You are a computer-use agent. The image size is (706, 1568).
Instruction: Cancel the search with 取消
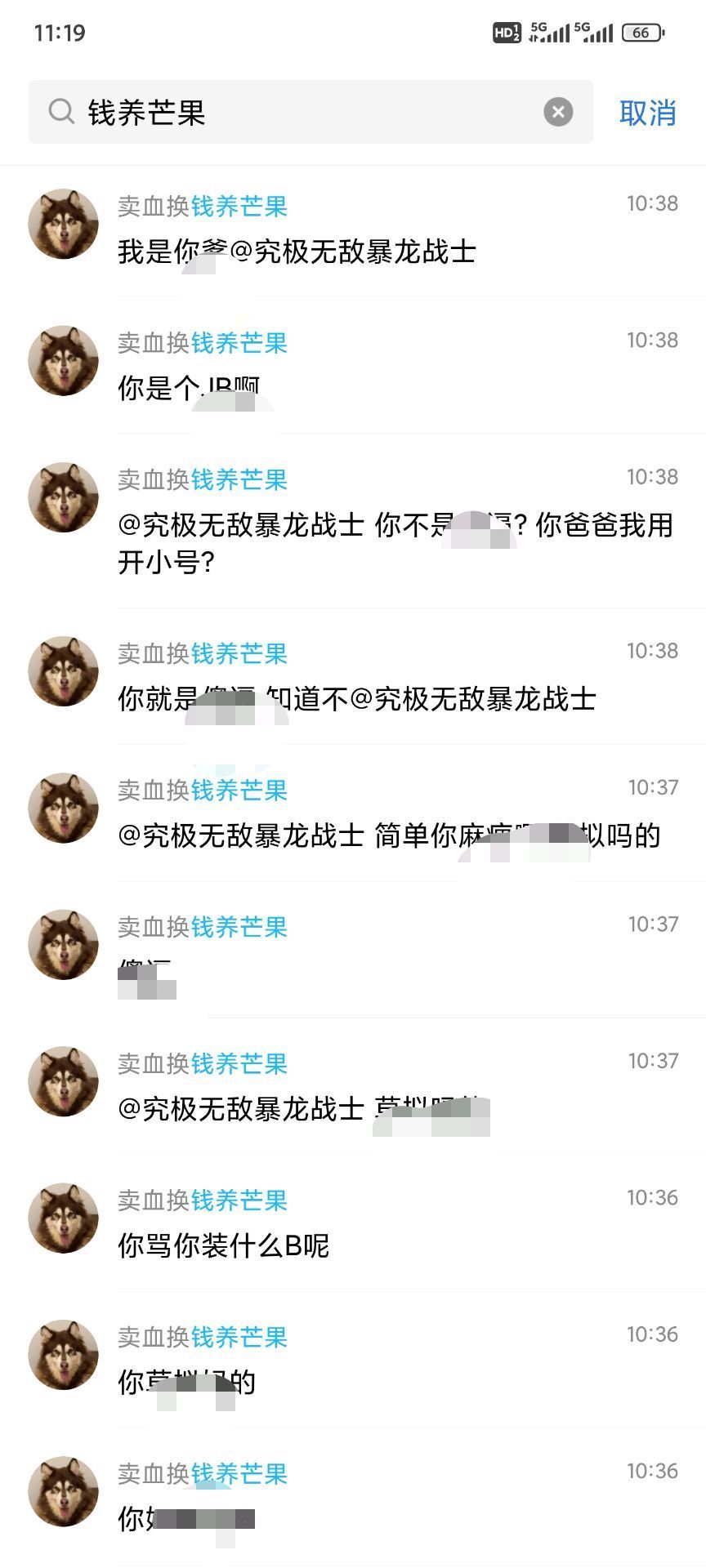point(647,113)
